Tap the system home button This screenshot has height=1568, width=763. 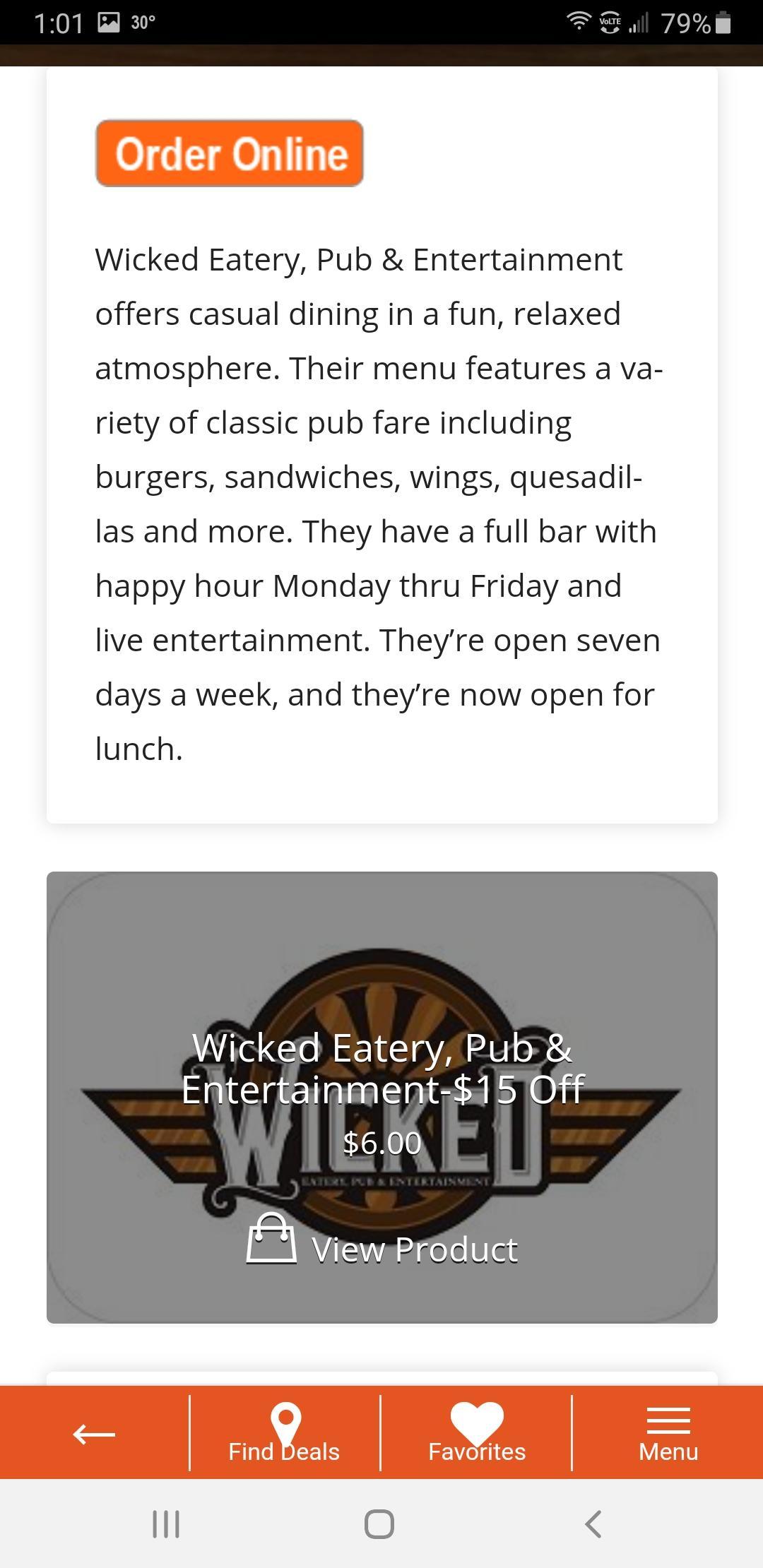379,1524
